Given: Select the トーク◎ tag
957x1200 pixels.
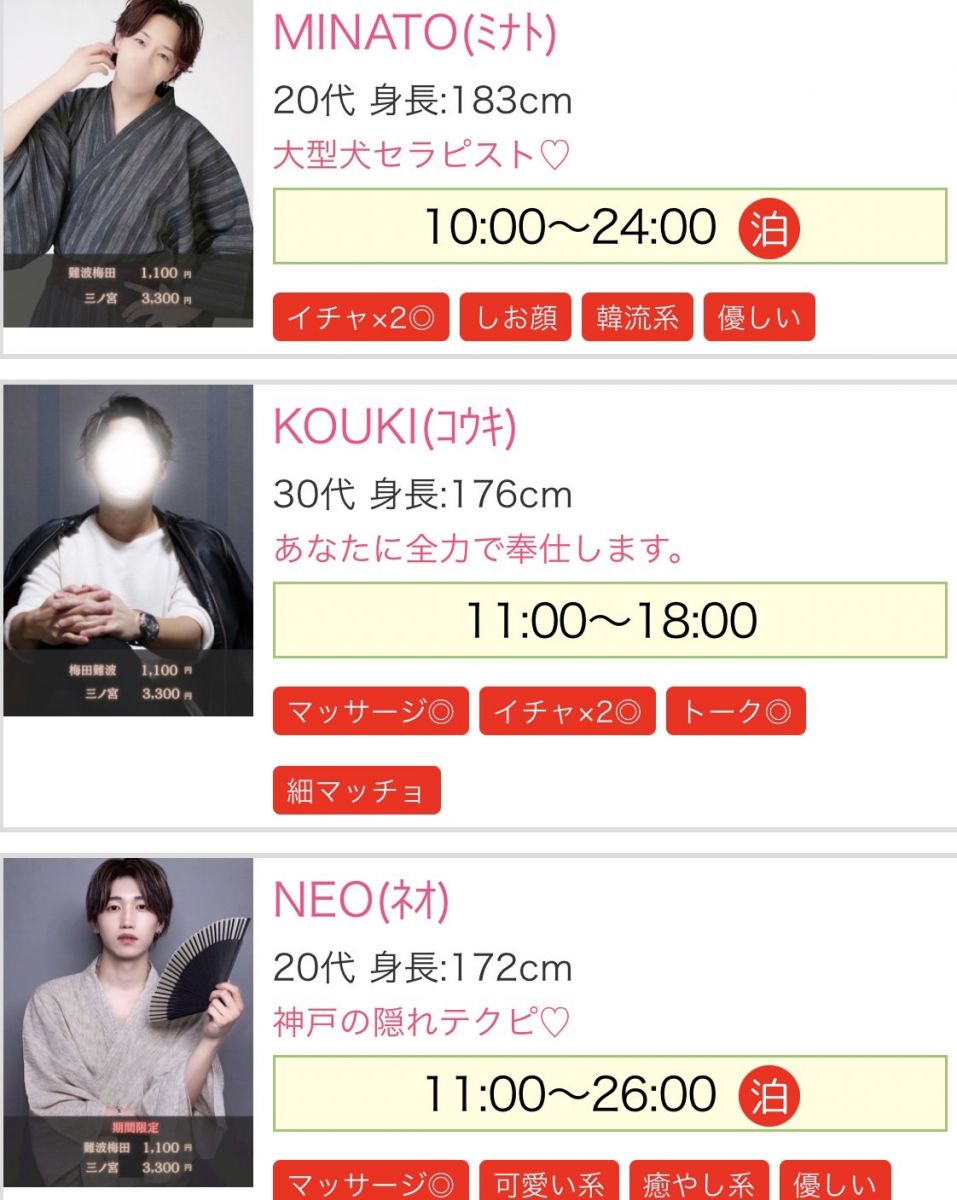Looking at the screenshot, I should (735, 711).
